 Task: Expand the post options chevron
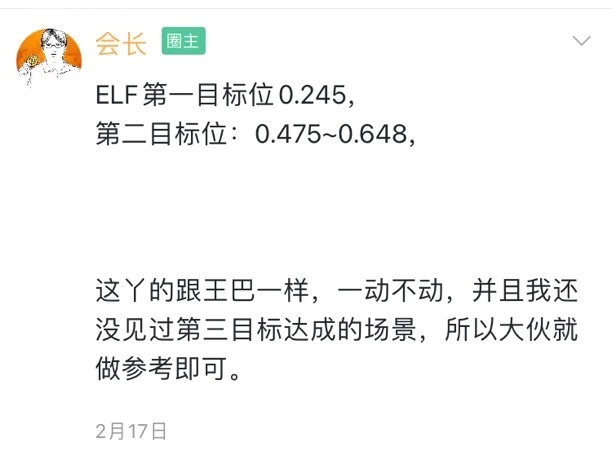point(580,41)
